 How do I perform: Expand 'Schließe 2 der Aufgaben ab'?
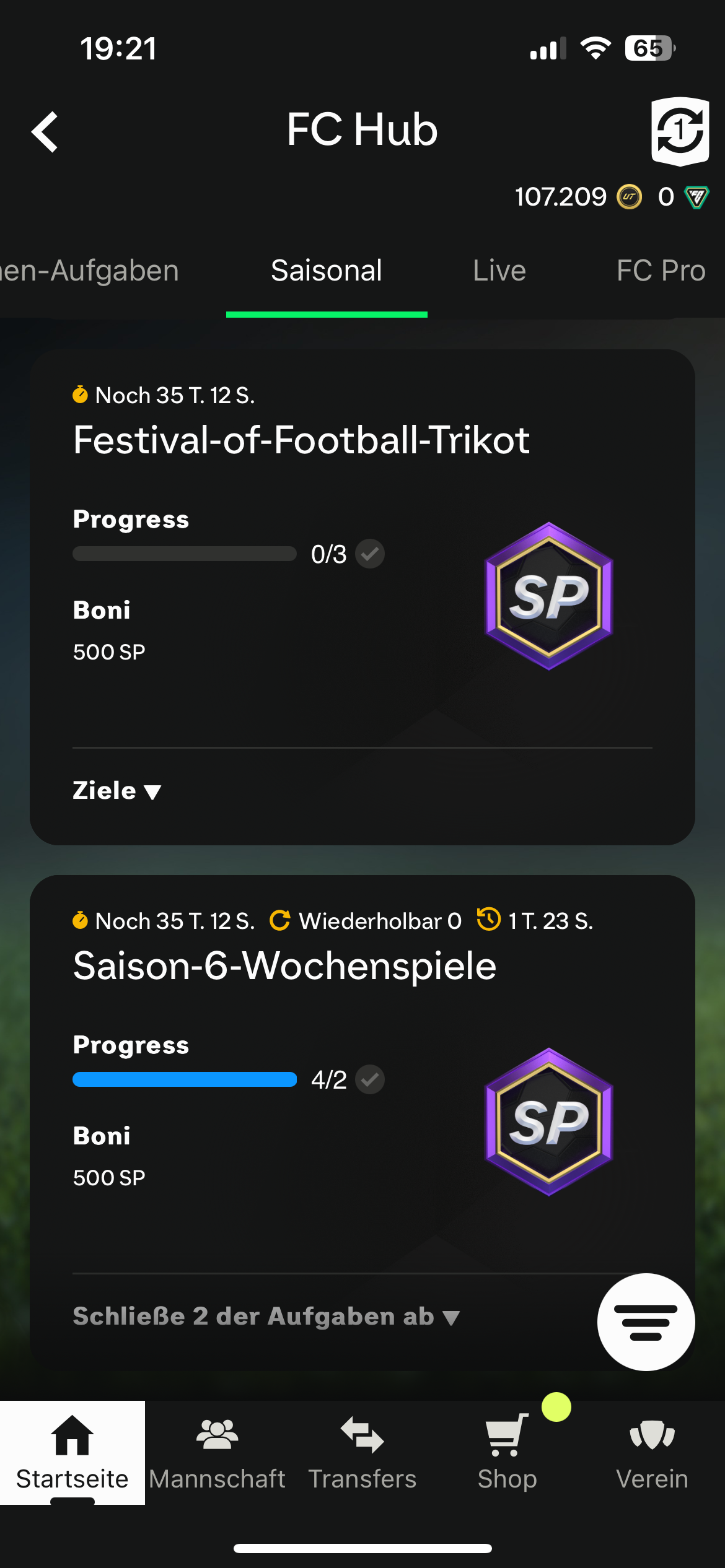click(266, 1317)
